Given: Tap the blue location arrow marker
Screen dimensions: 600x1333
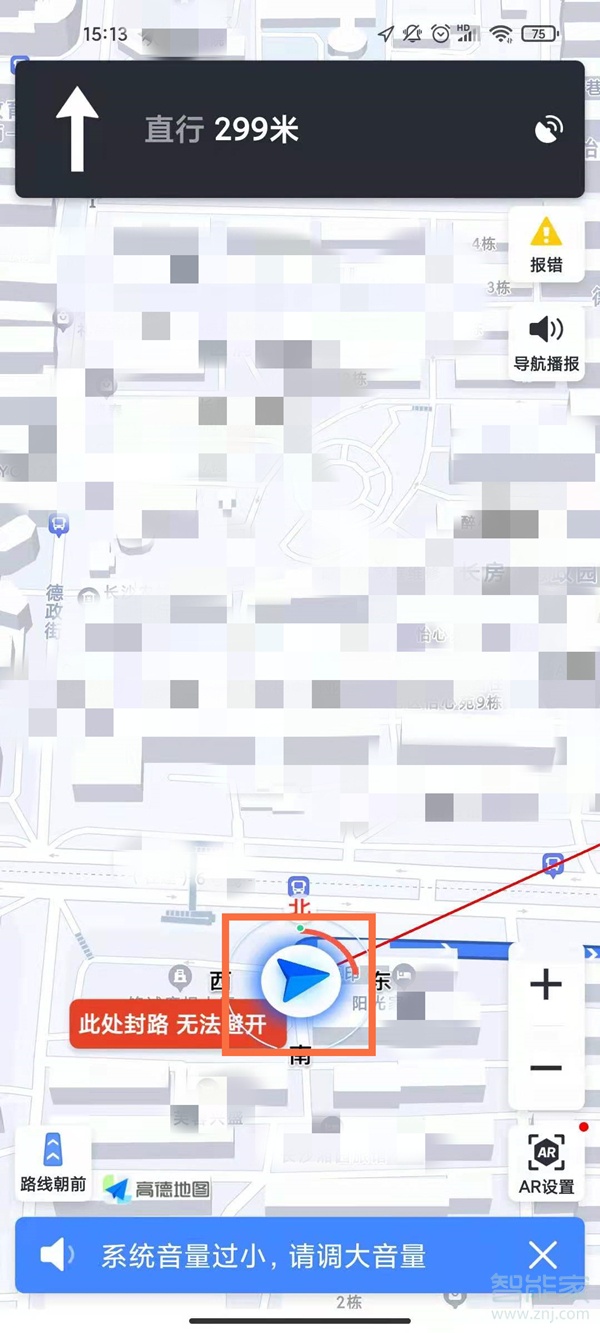Looking at the screenshot, I should (x=297, y=982).
